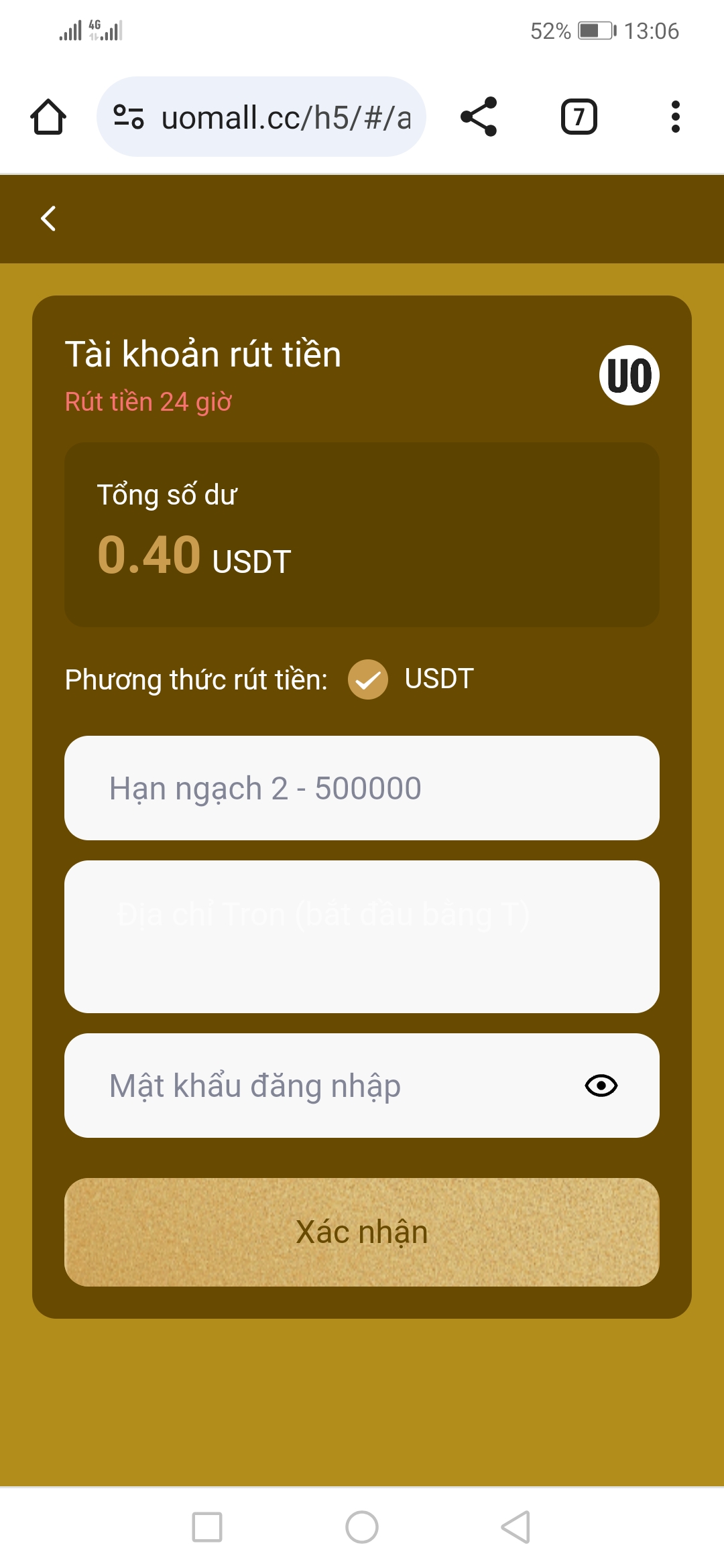The image size is (724, 1568).
Task: Click the UO logo icon
Action: [629, 375]
